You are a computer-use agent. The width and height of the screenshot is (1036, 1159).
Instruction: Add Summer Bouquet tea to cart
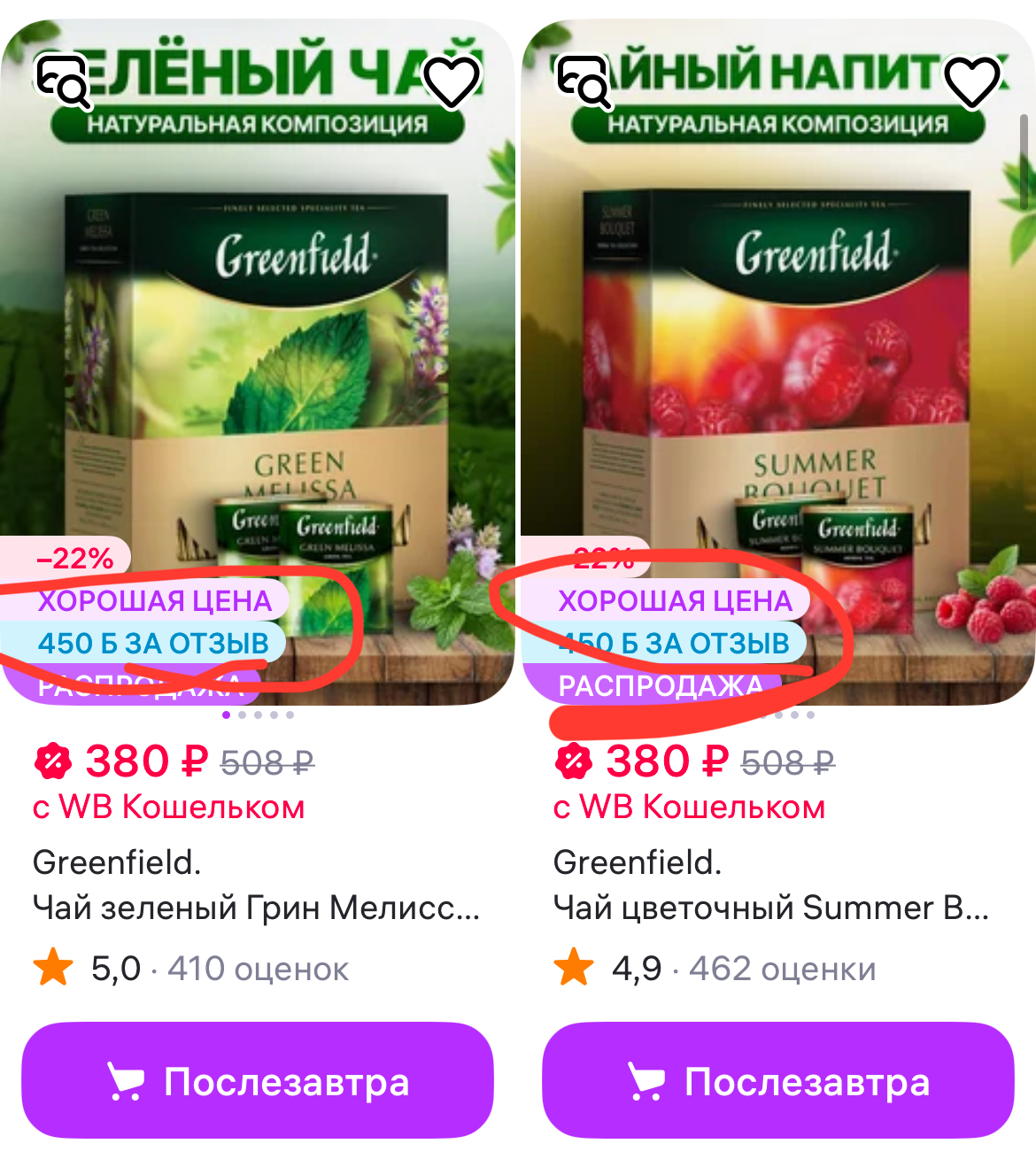[778, 1081]
